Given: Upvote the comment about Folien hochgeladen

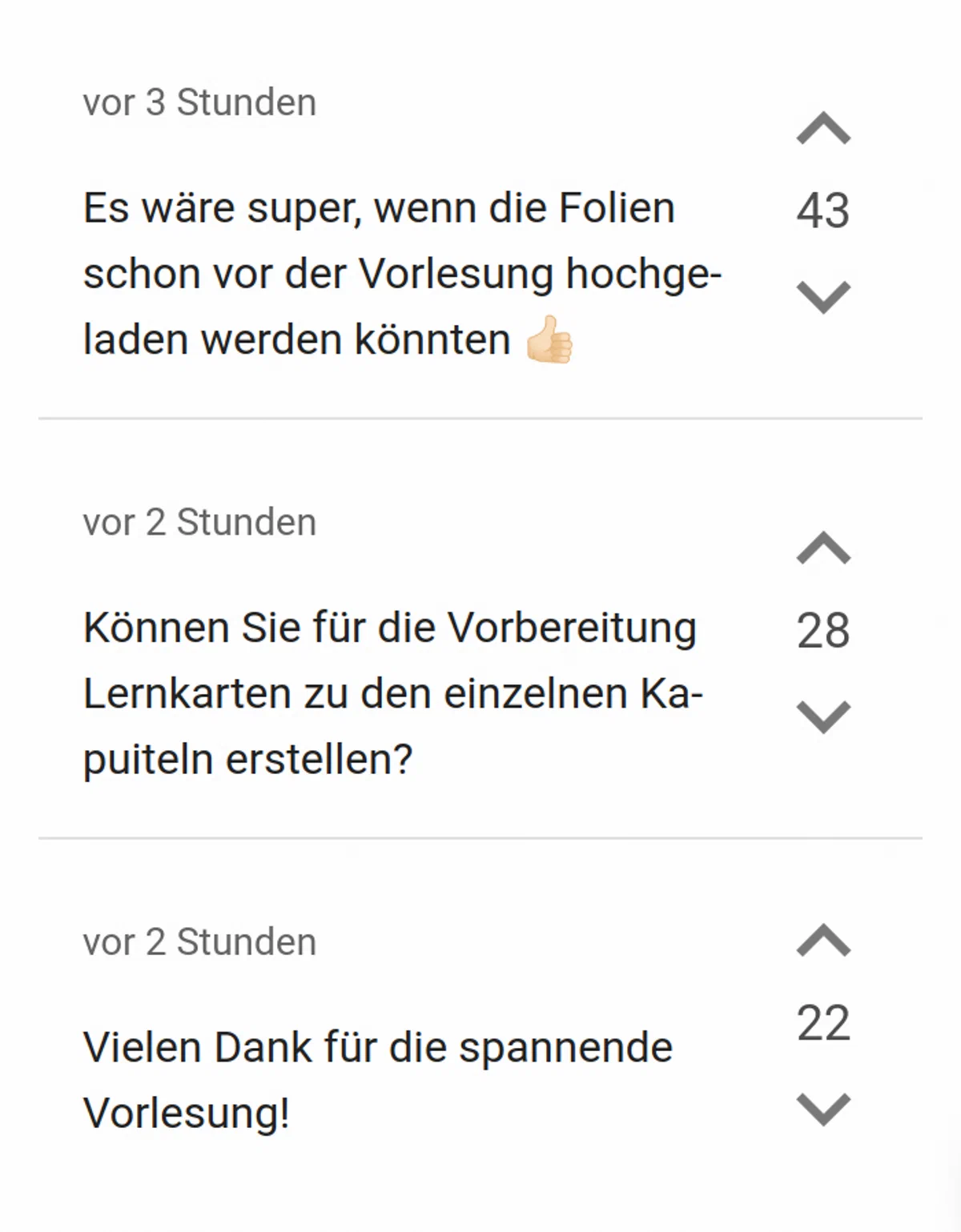Looking at the screenshot, I should 823,129.
